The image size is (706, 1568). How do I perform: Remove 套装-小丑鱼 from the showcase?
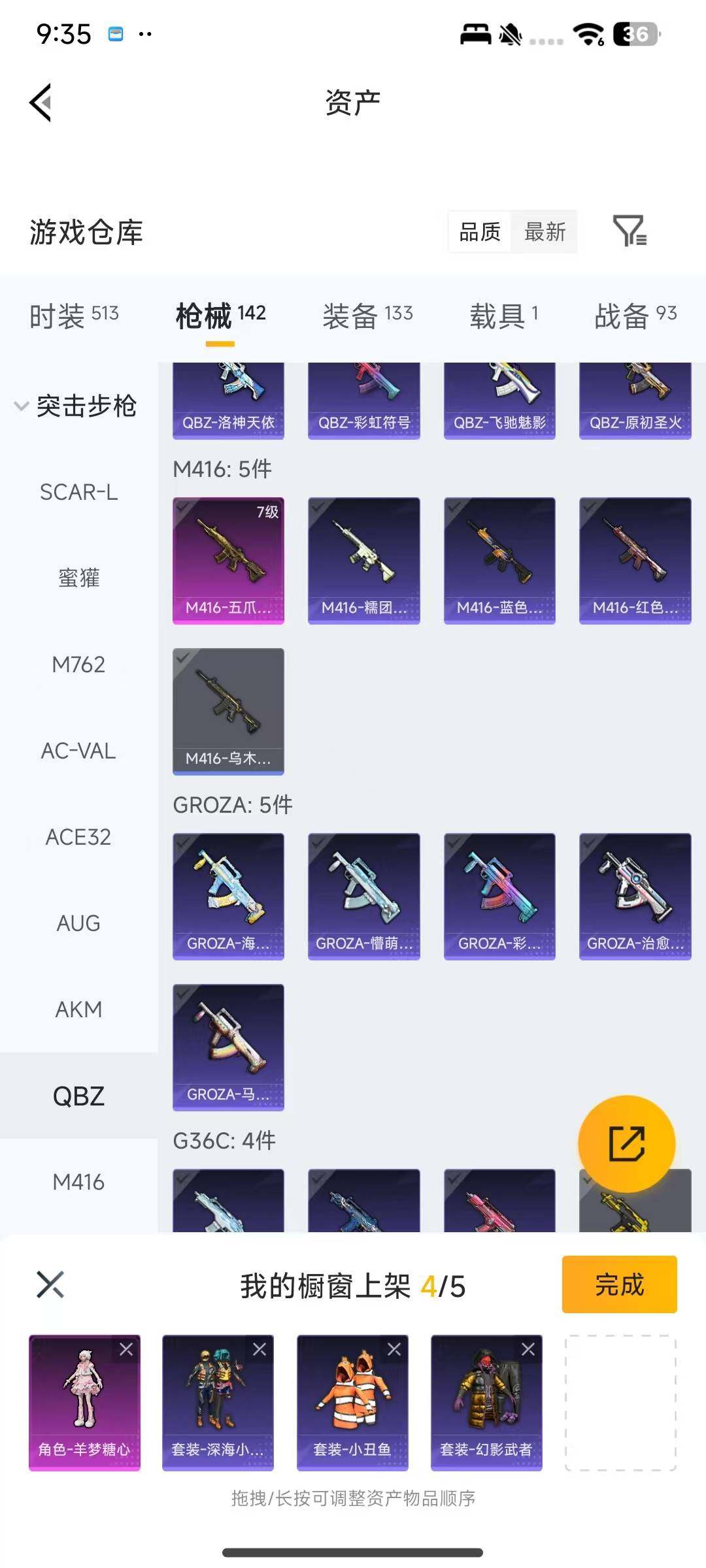click(394, 1349)
